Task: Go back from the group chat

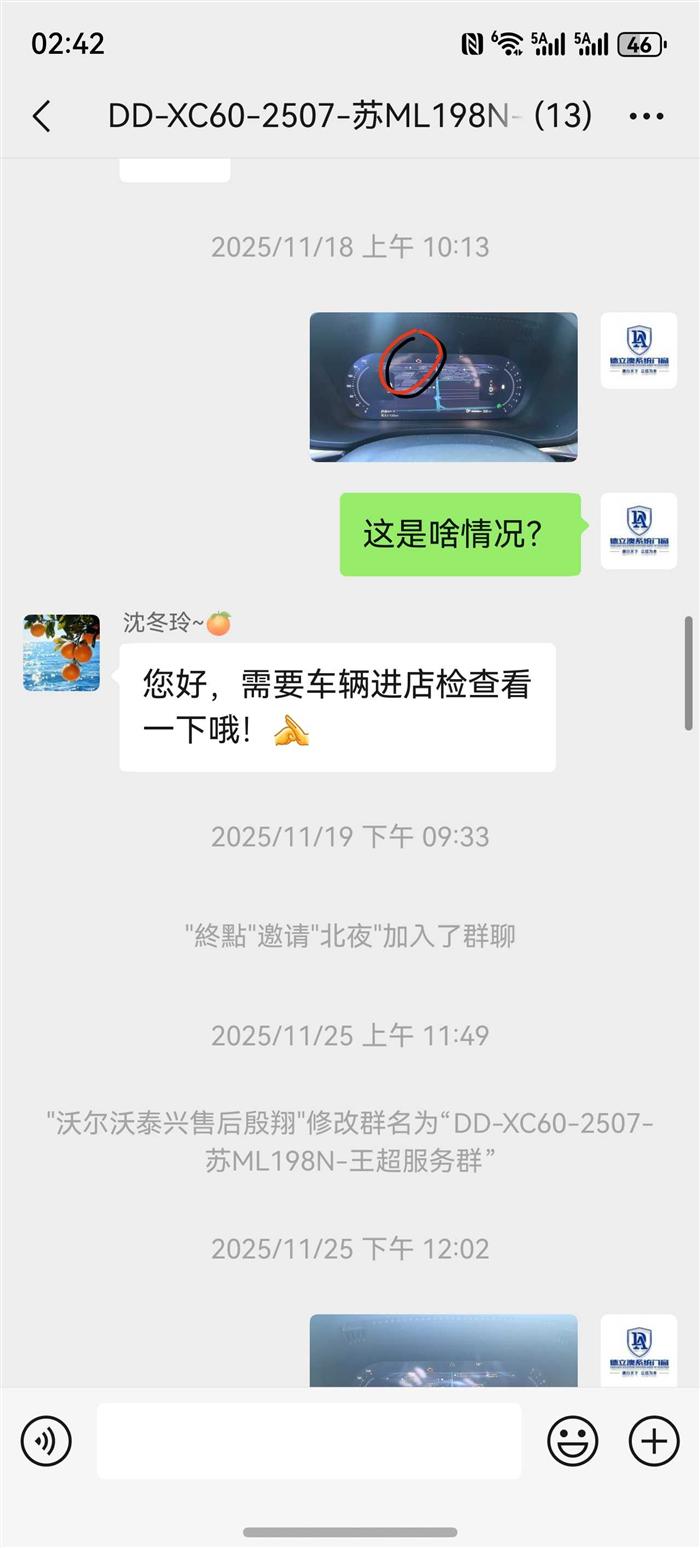Action: (42, 116)
